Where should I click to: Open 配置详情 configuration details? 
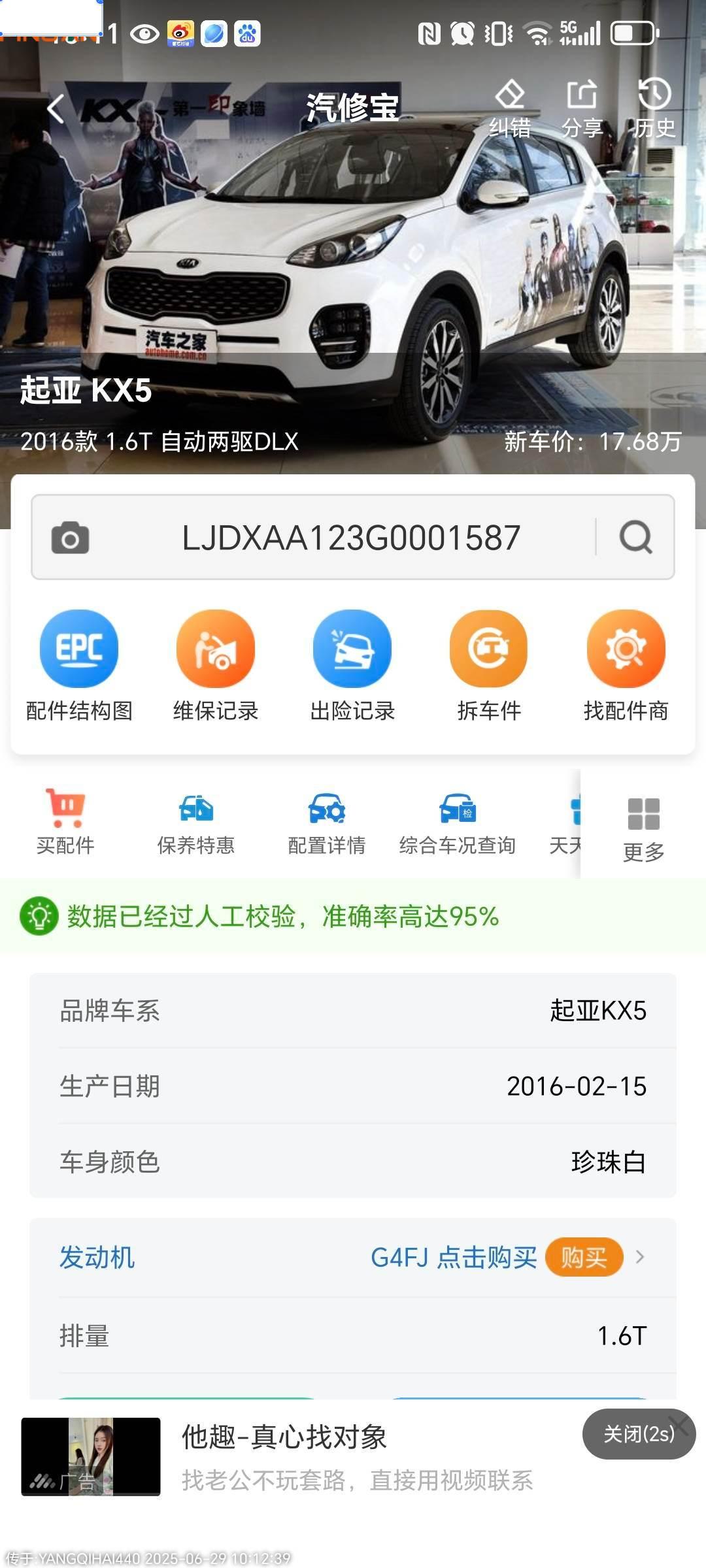[327, 823]
